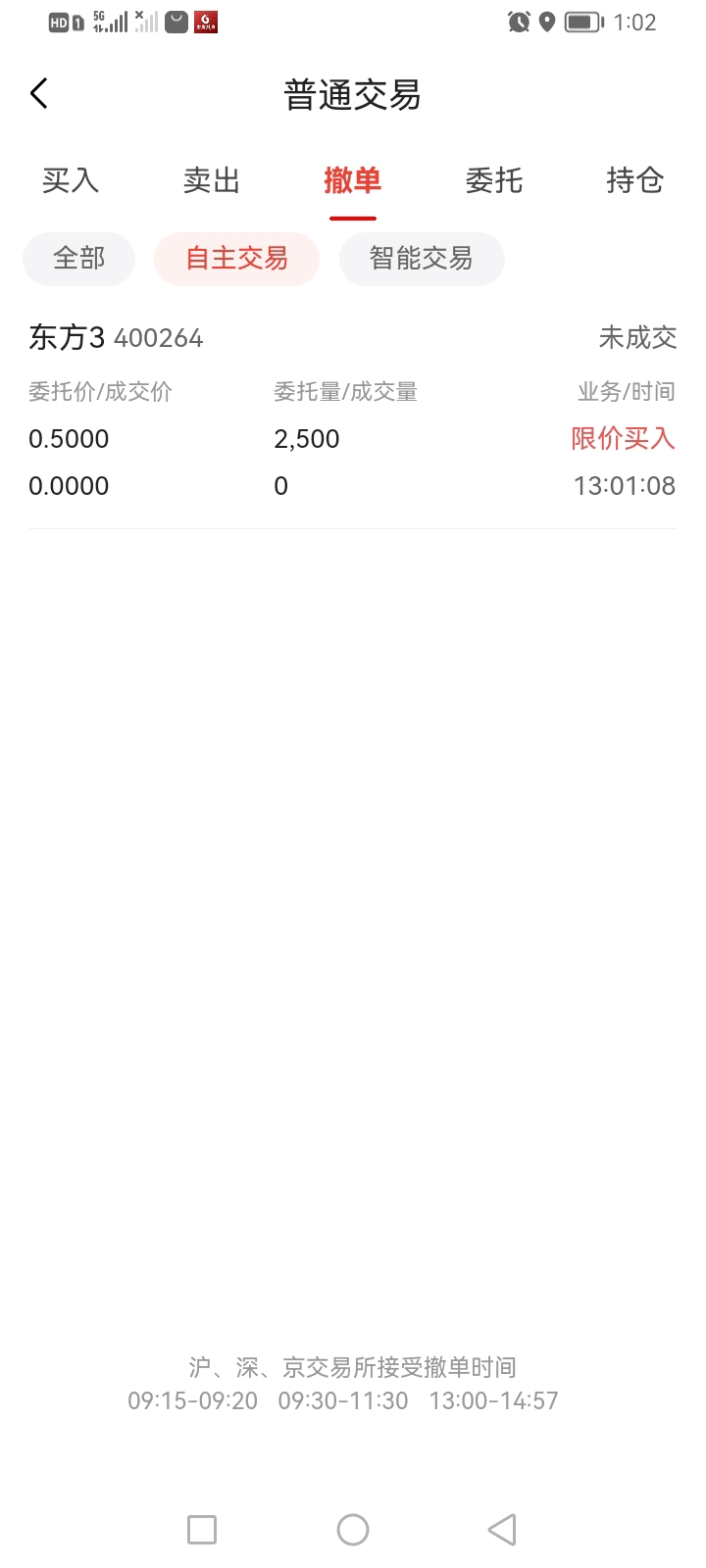Image resolution: width=706 pixels, height=1568 pixels.
Task: Select the 撤单 tab
Action: pos(353,180)
